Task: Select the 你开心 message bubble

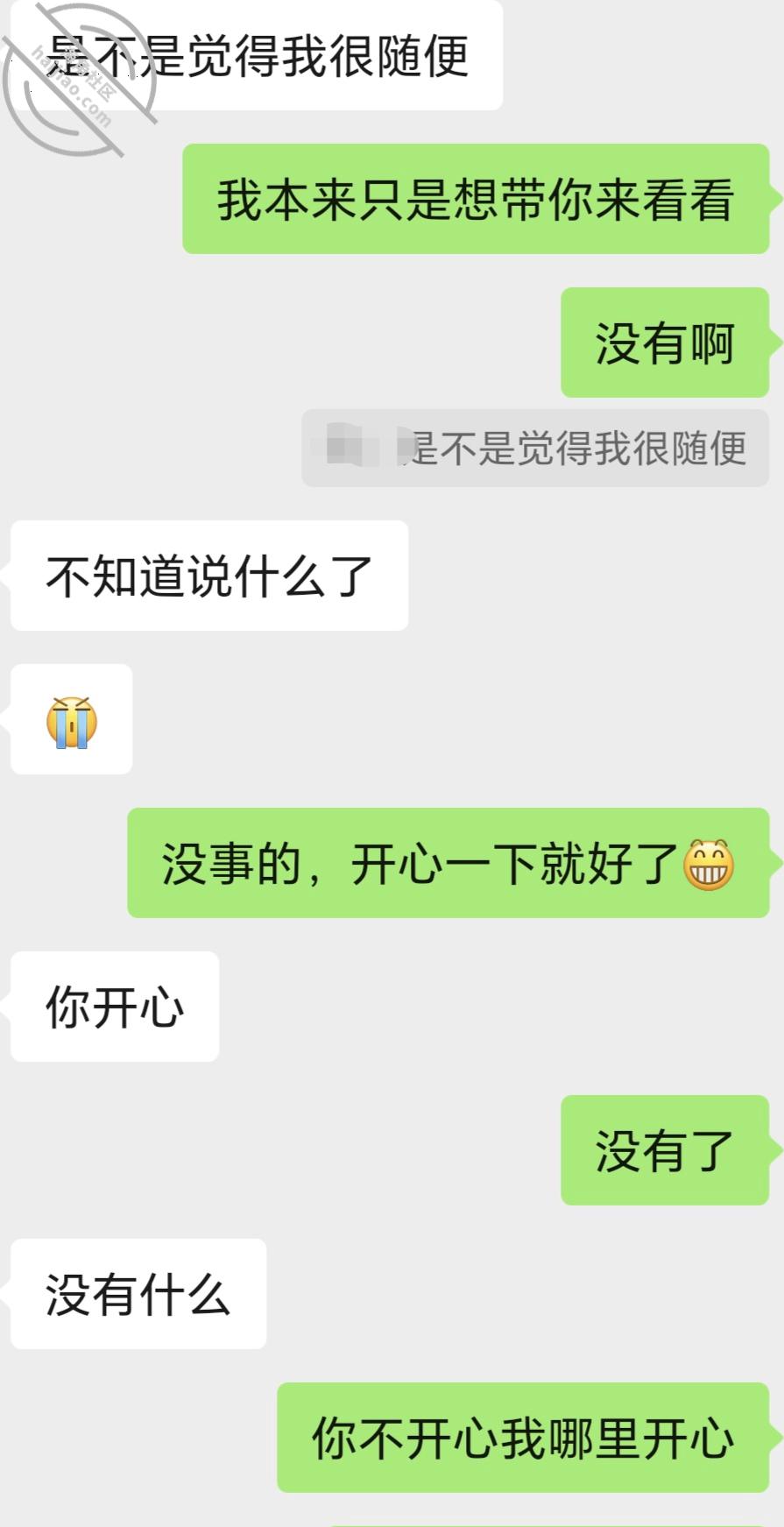Action: click(x=112, y=1007)
